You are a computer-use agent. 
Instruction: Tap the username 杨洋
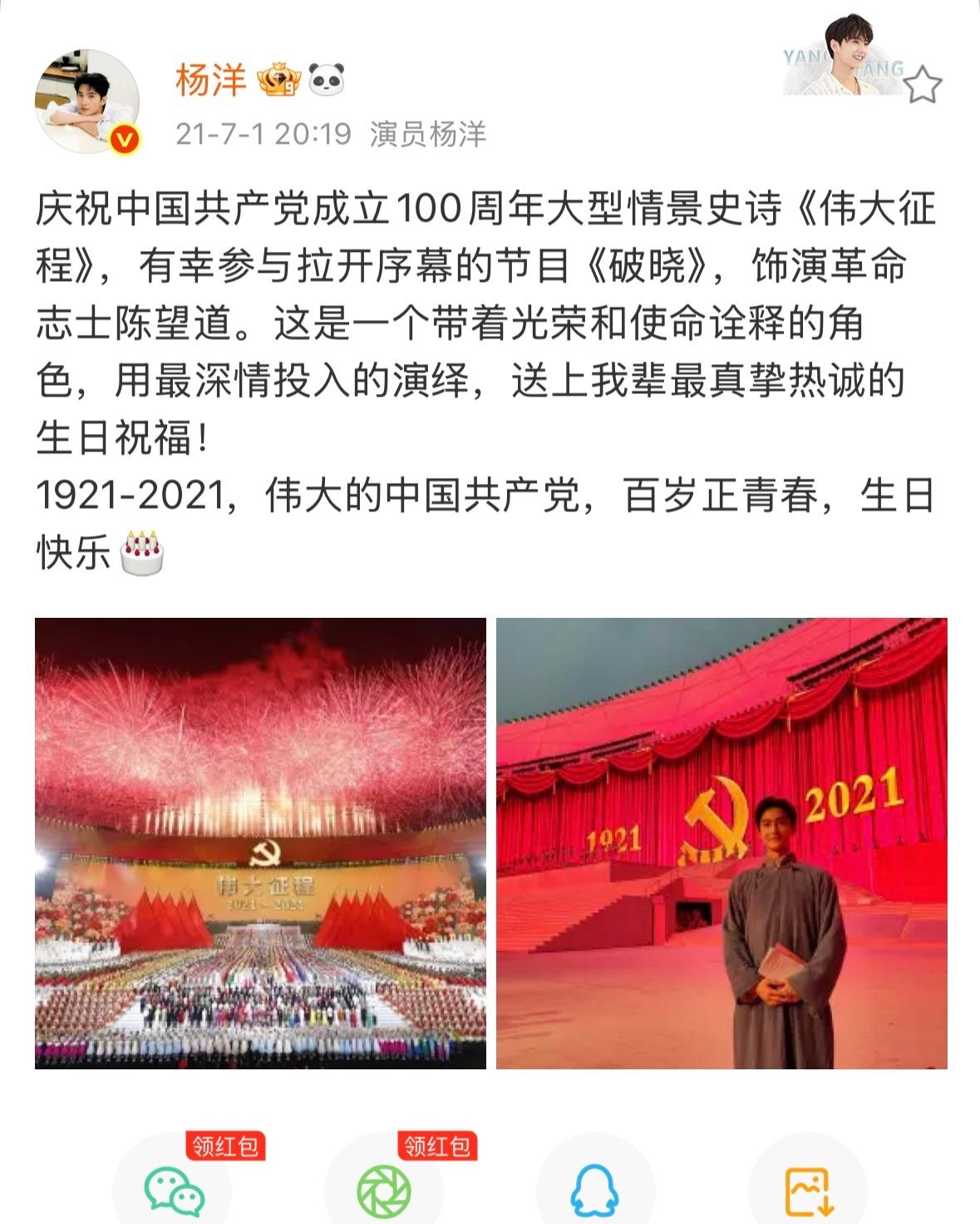[x=210, y=81]
